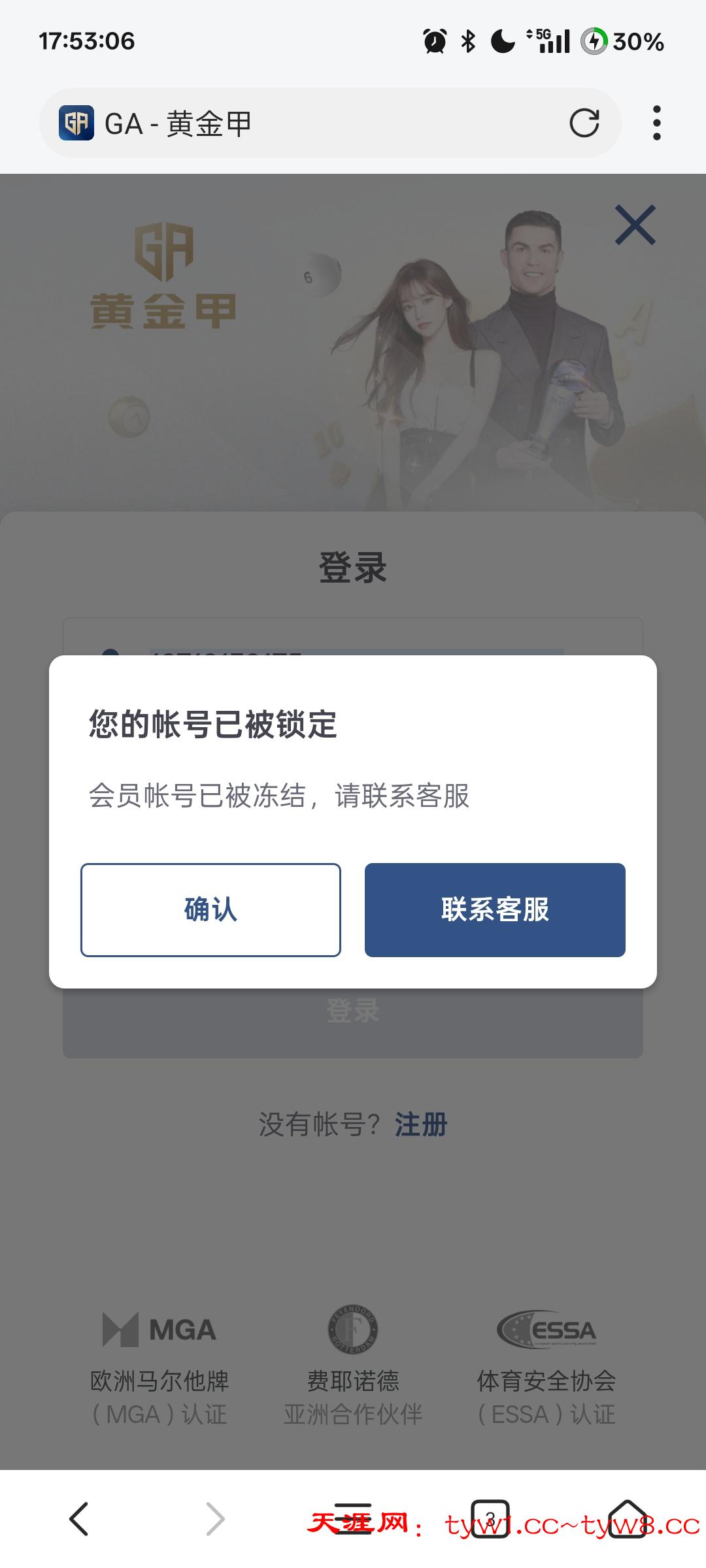This screenshot has width=706, height=1568.
Task: Contact support via 联系客服 button
Action: tap(495, 909)
